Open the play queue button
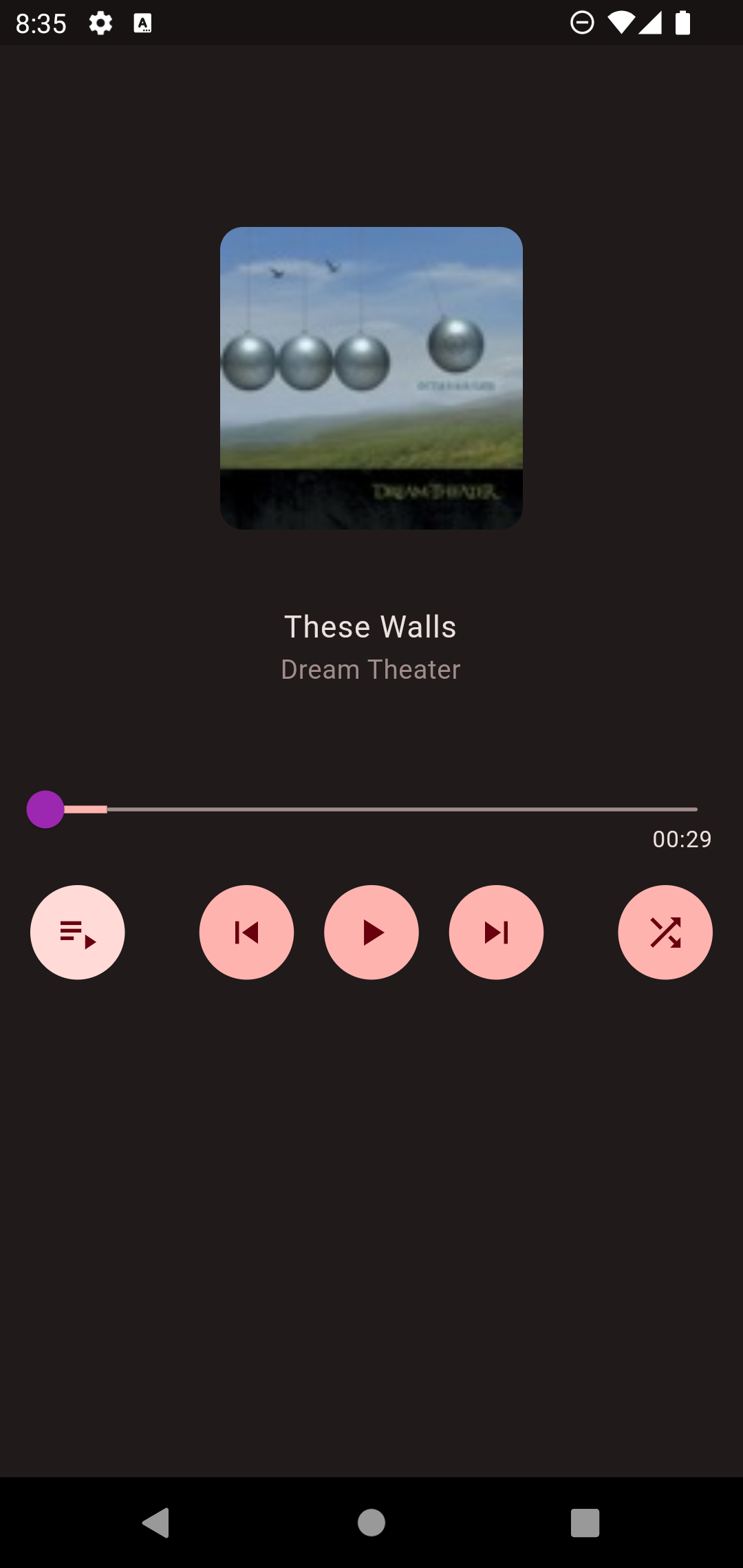 (x=78, y=933)
